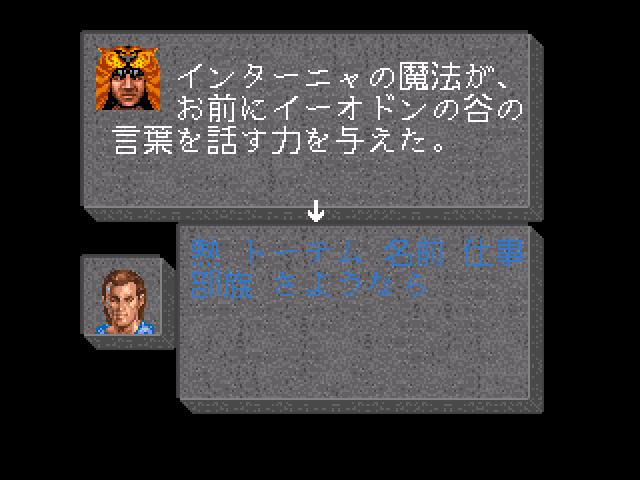Advance dialogue with the down arrow
Image resolution: width=640 pixels, height=480 pixels.
[316, 212]
